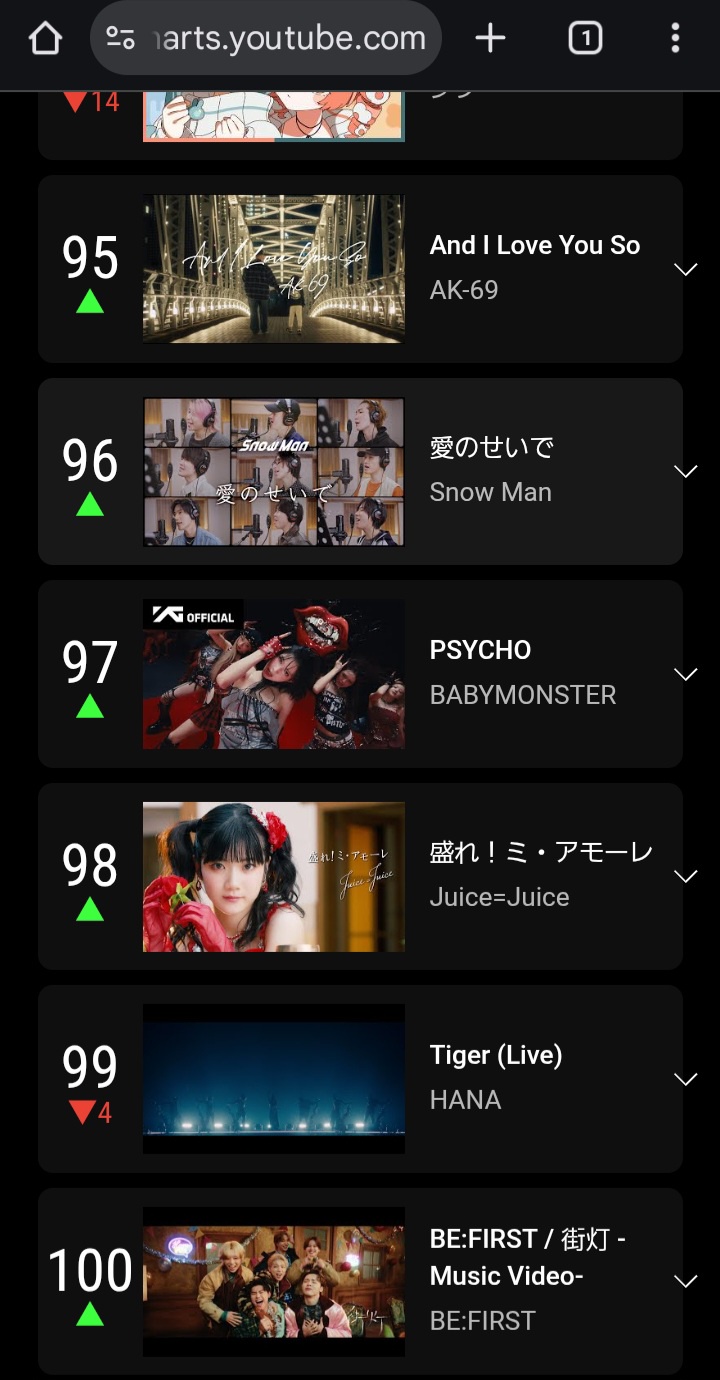Expand the Juice=Juice entry ranked 98
The width and height of the screenshot is (720, 1380).
click(685, 876)
